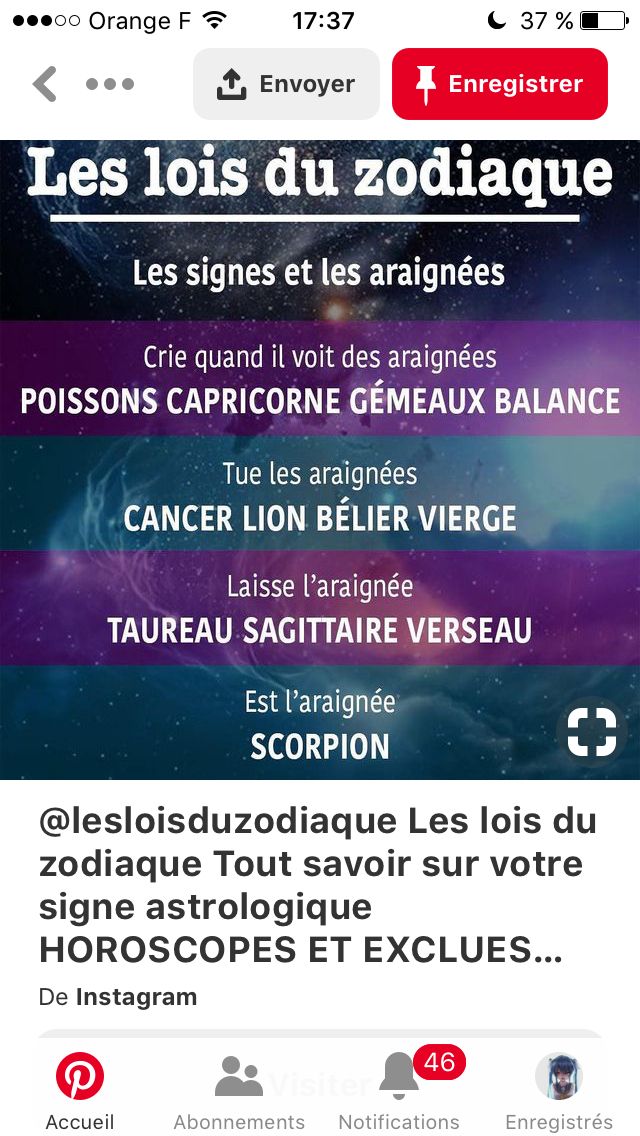Open the Instagram source link
The height and width of the screenshot is (1136, 640).
click(136, 997)
